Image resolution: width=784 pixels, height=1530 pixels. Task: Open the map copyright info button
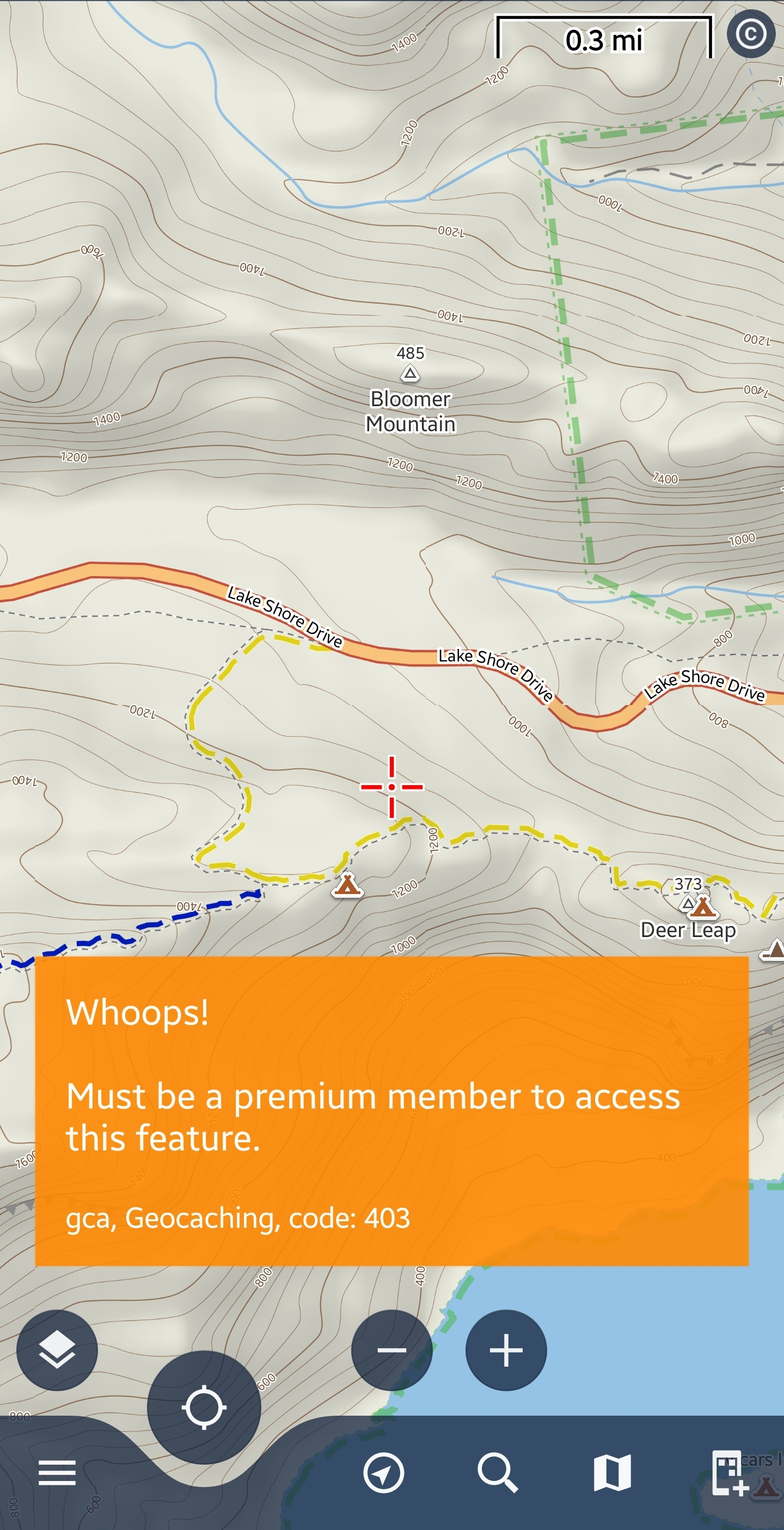(750, 34)
